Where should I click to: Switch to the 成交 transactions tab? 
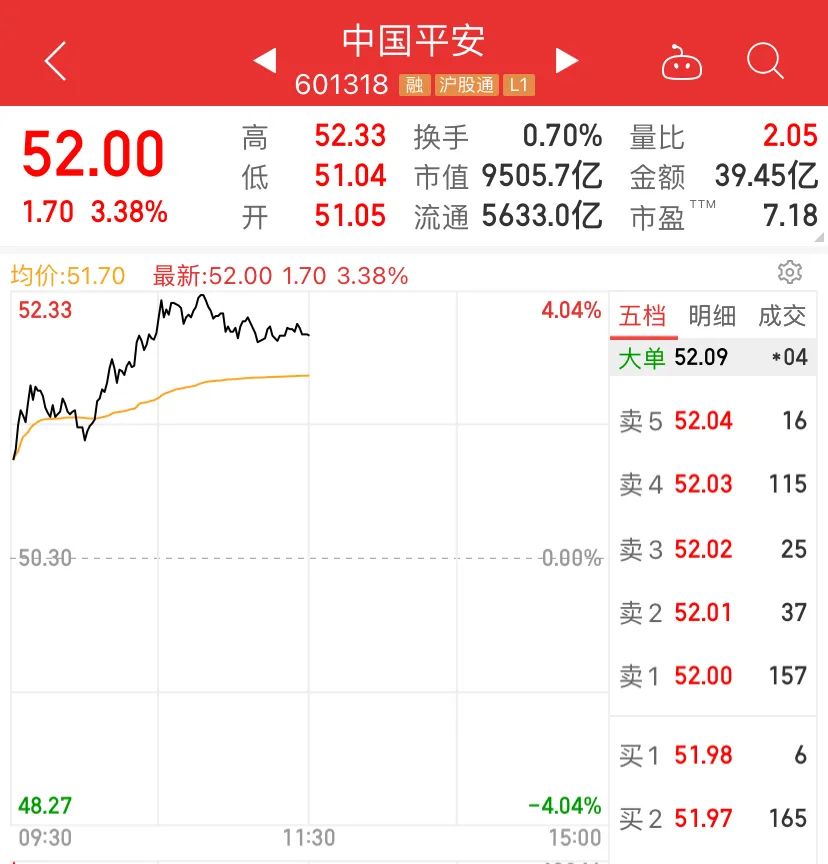(782, 316)
